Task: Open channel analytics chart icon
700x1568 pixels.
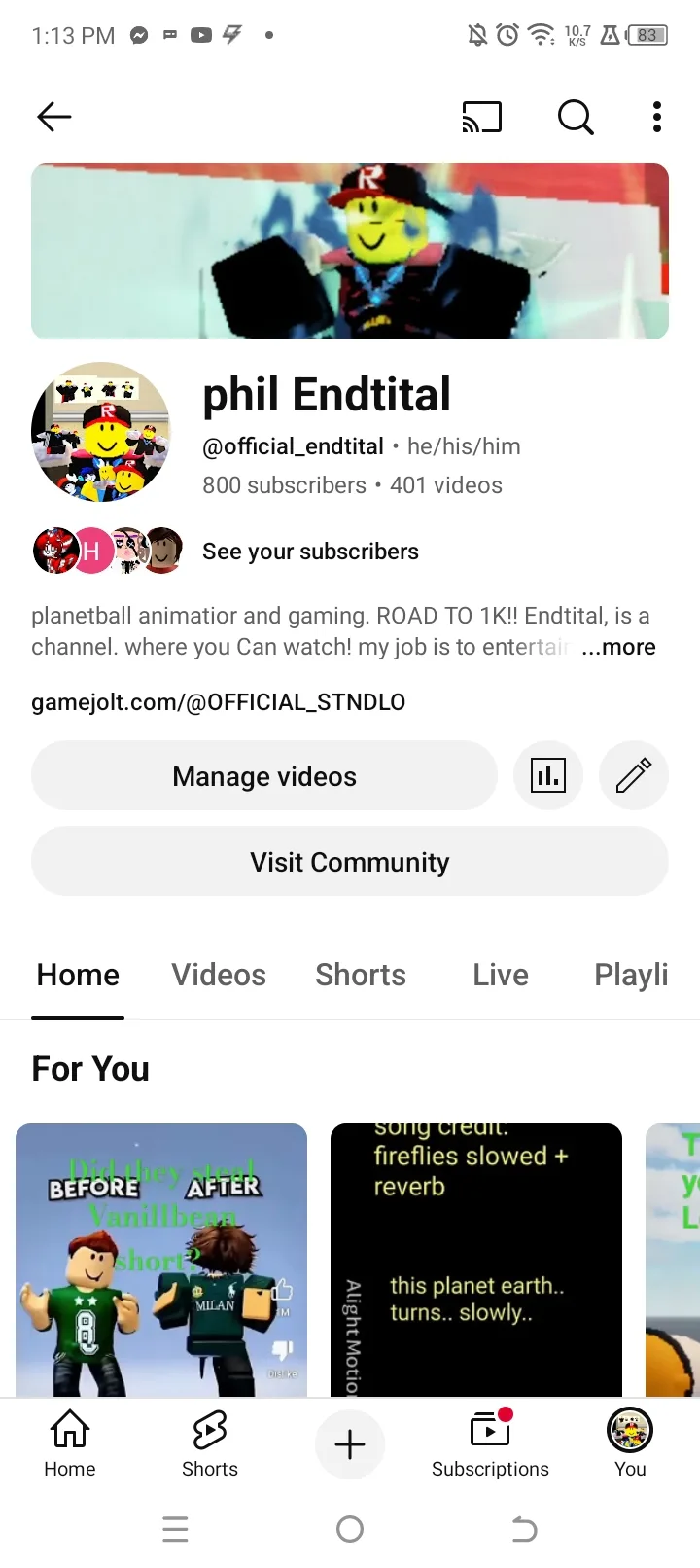Action: pos(548,776)
